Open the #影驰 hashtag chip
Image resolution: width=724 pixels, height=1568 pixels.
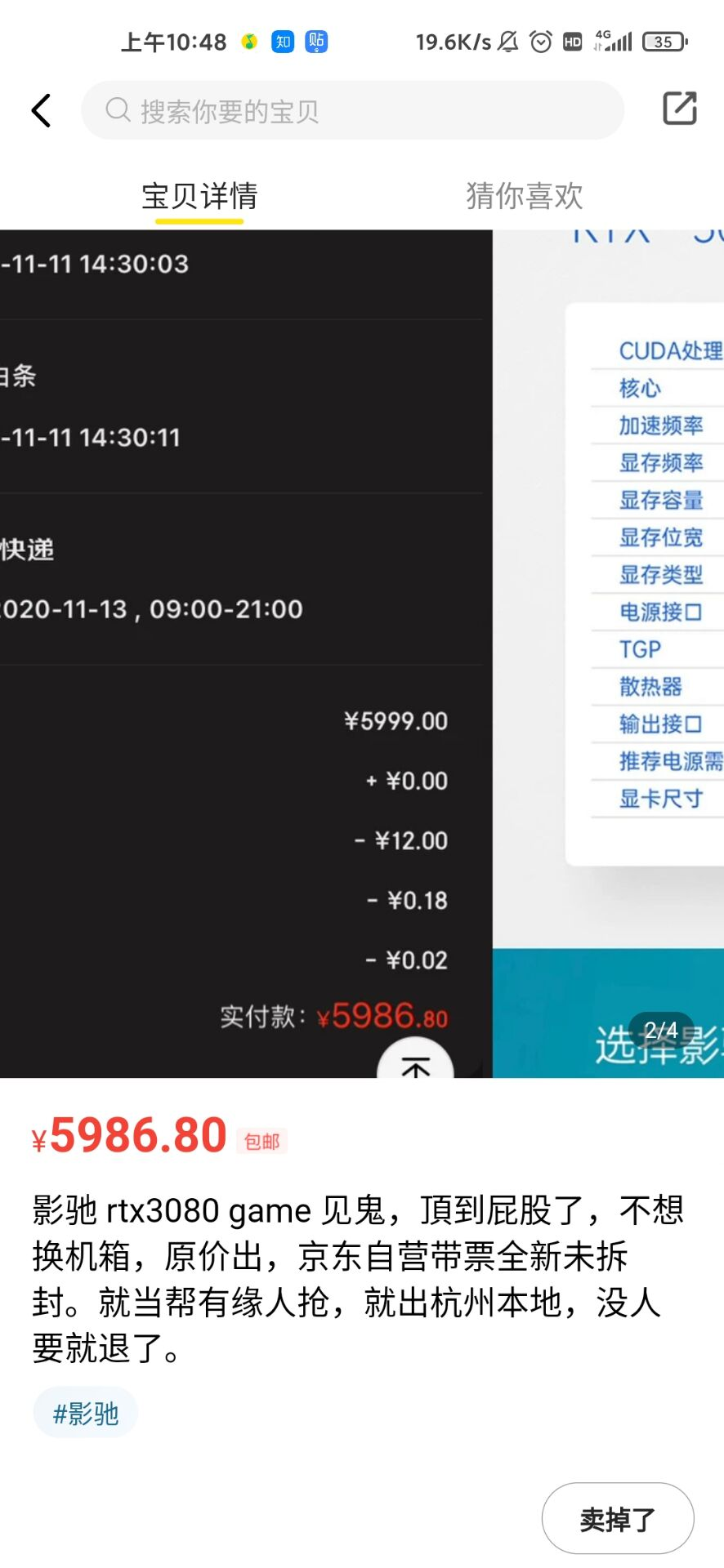pyautogui.click(x=85, y=1413)
